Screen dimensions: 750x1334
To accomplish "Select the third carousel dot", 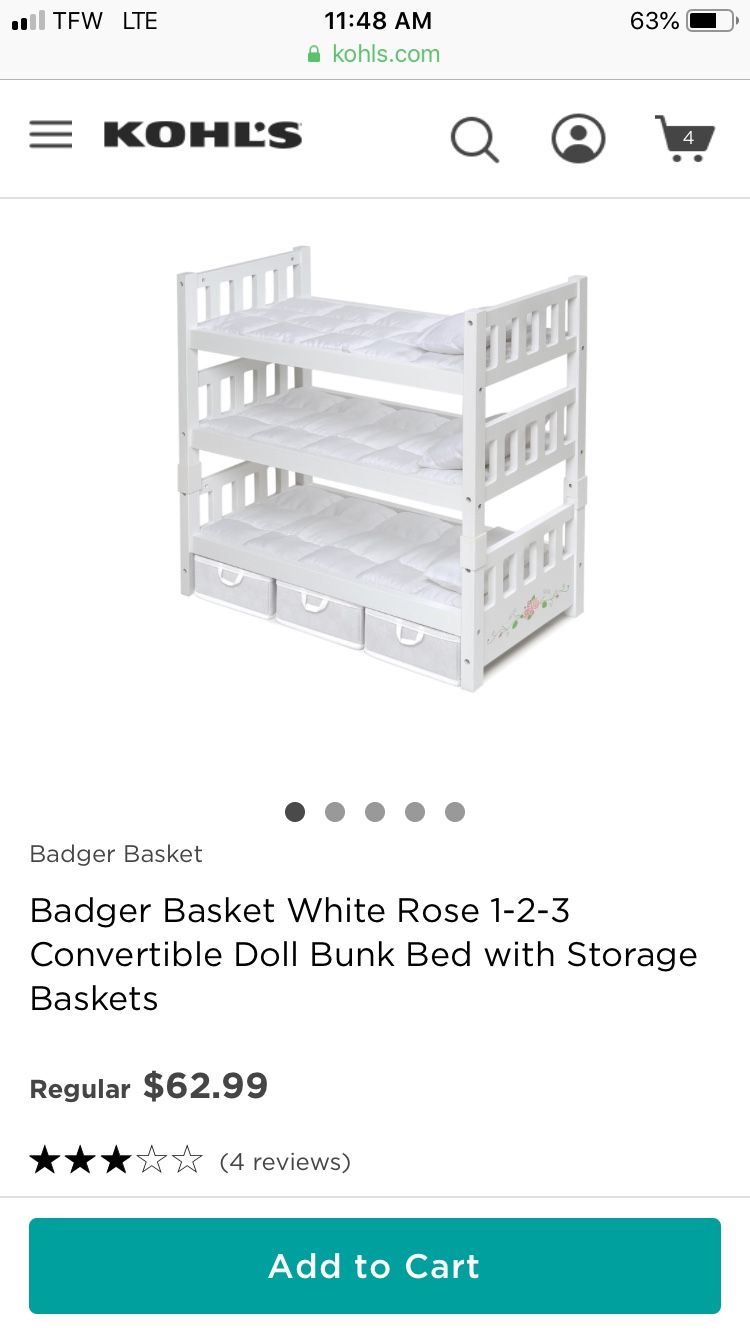I will coord(375,811).
